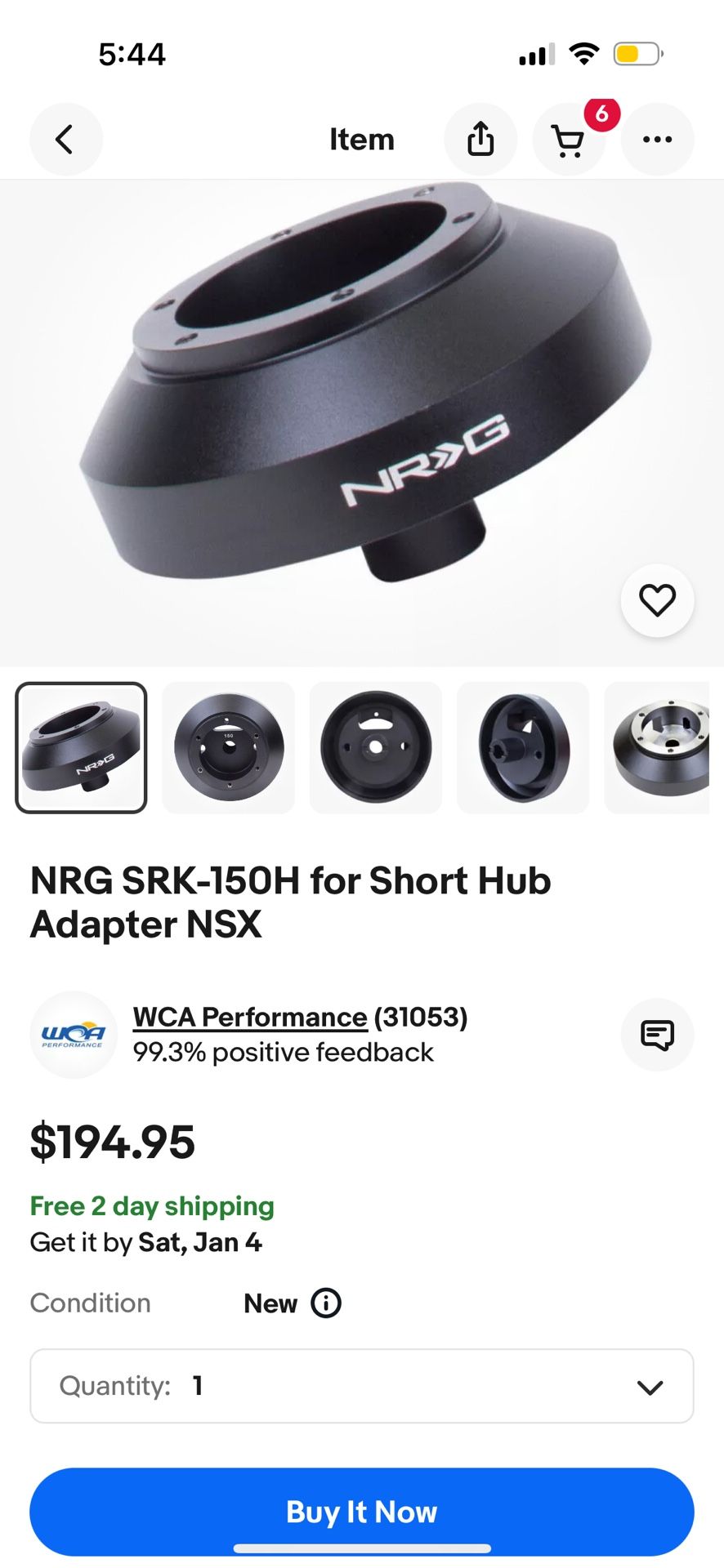Open the shopping cart with 6 items
The image size is (724, 1568).
point(569,139)
